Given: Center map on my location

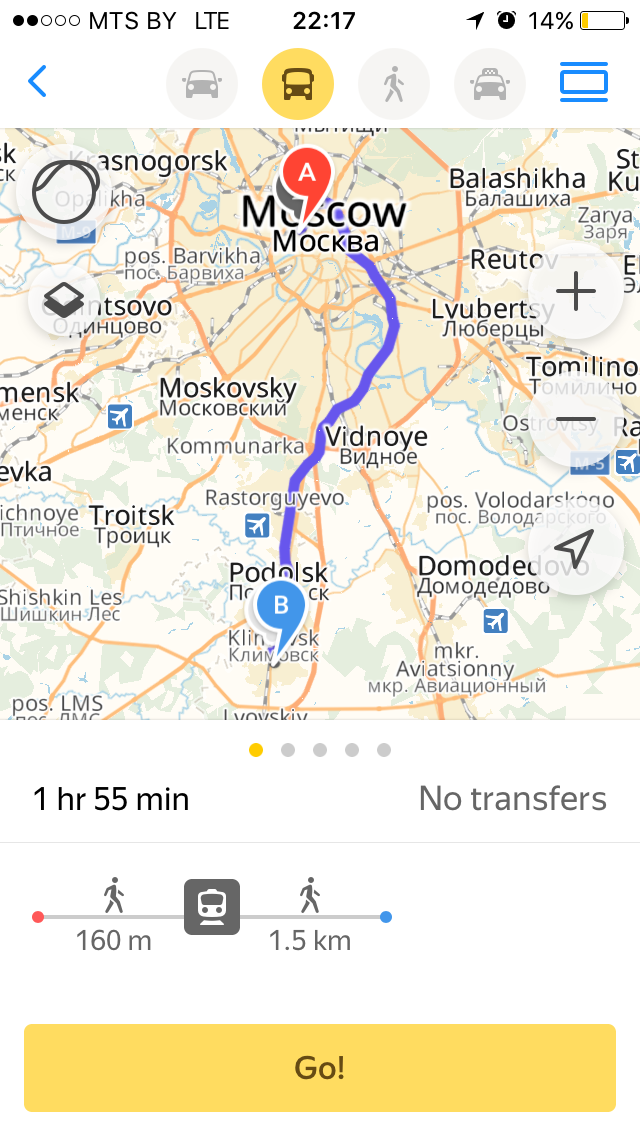Looking at the screenshot, I should (x=576, y=548).
